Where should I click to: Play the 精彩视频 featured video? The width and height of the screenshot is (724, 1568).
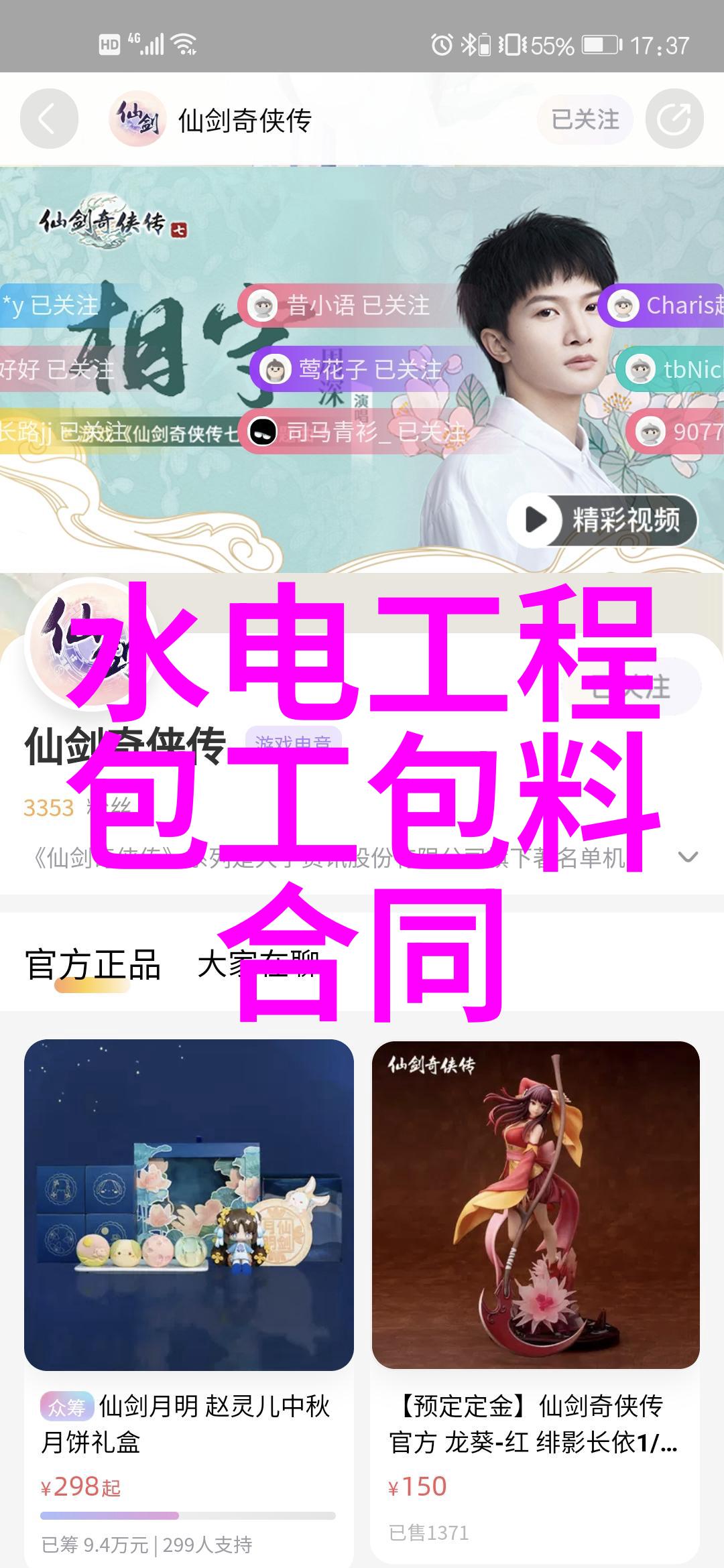[602, 519]
